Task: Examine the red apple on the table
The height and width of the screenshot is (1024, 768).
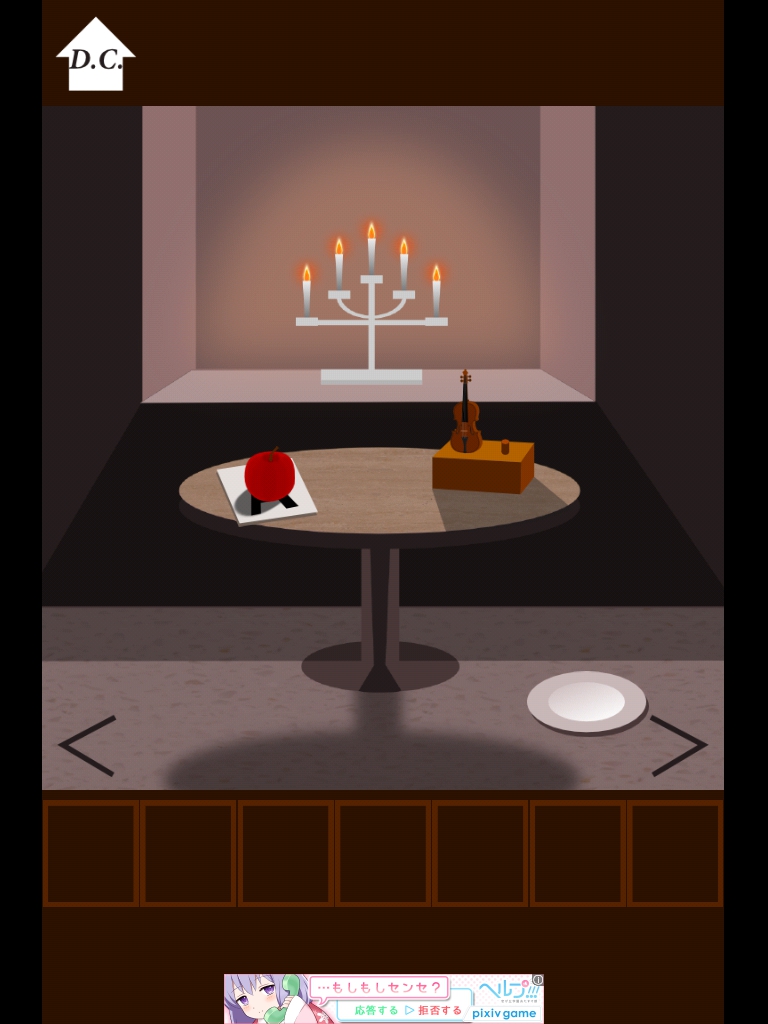Action: 269,475
